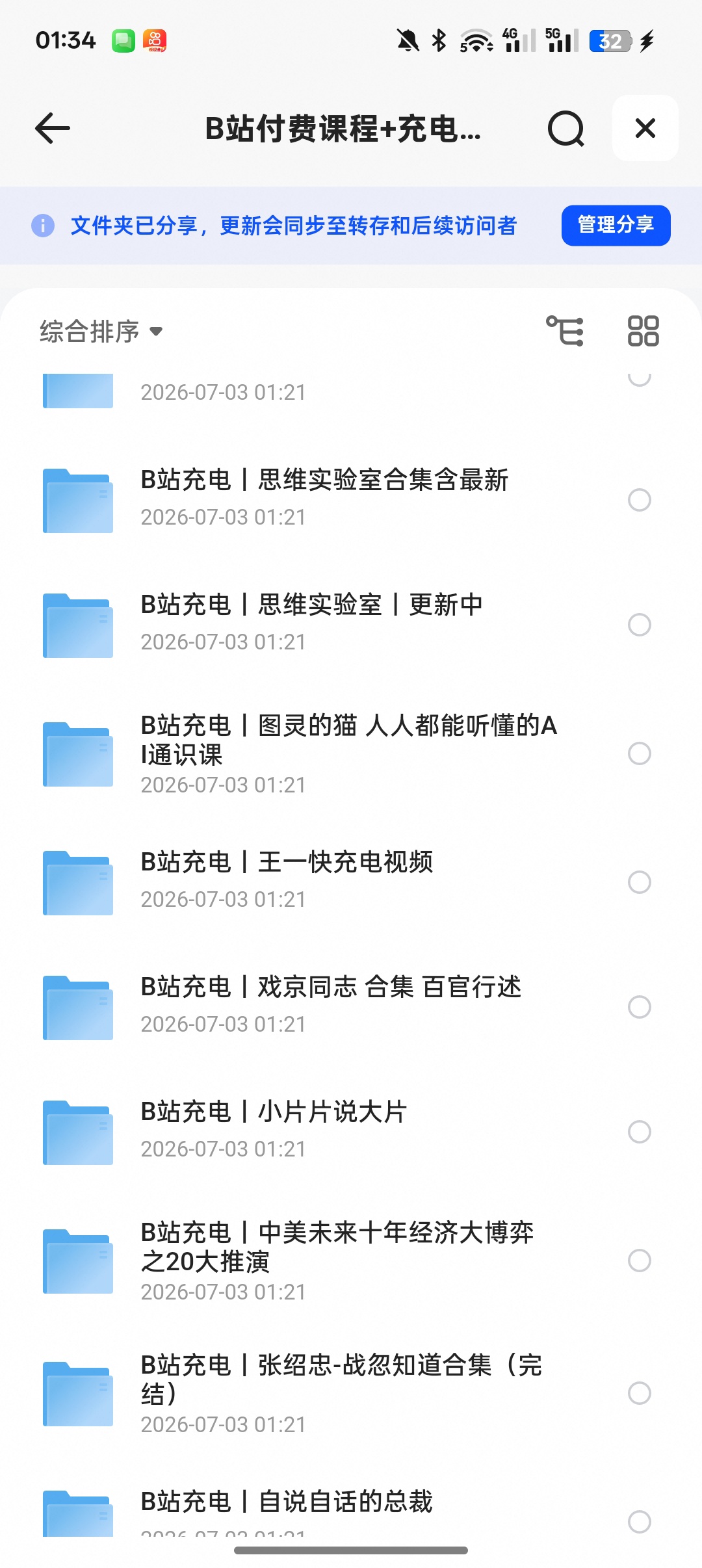702x1568 pixels.
Task: Tap the 管理分享 button
Action: click(x=616, y=225)
